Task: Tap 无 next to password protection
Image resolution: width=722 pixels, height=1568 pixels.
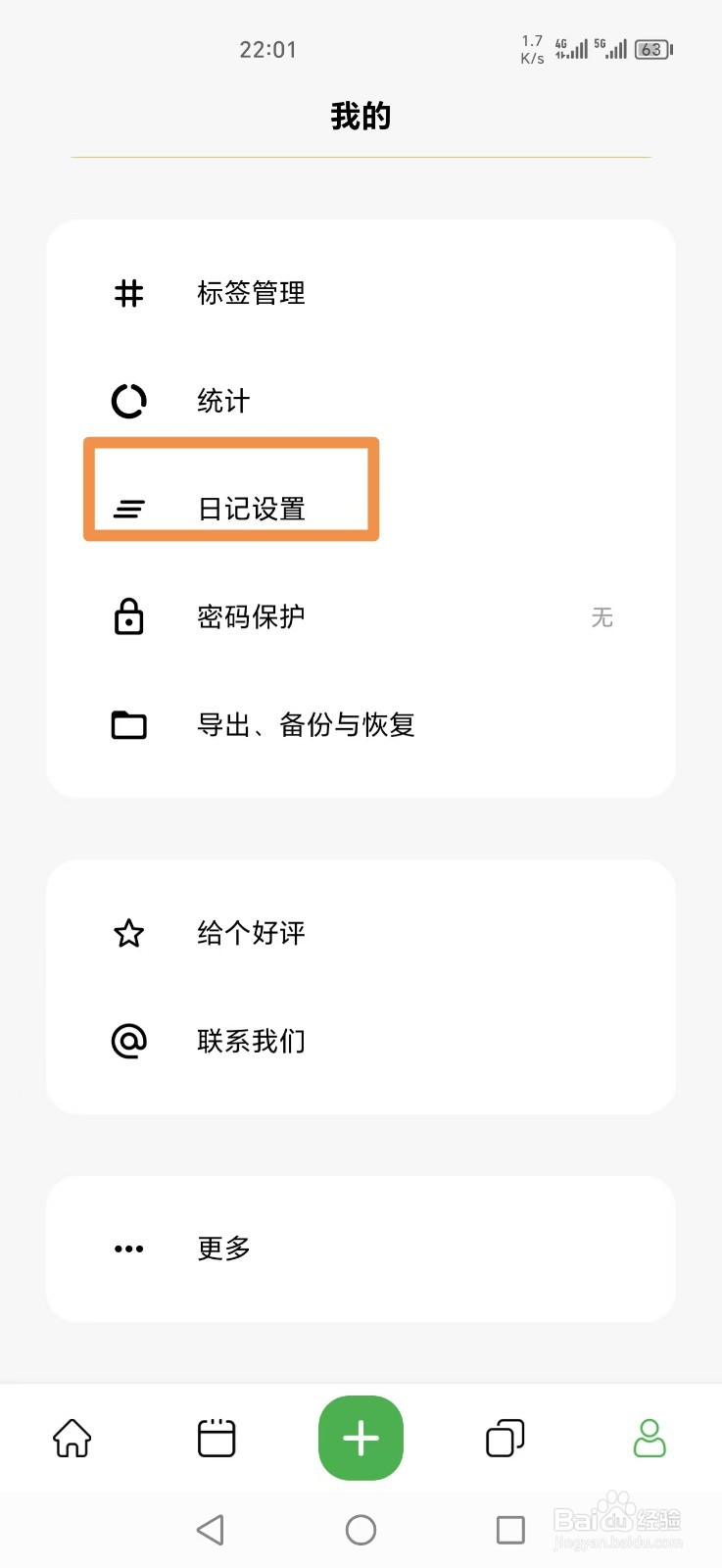Action: (602, 617)
